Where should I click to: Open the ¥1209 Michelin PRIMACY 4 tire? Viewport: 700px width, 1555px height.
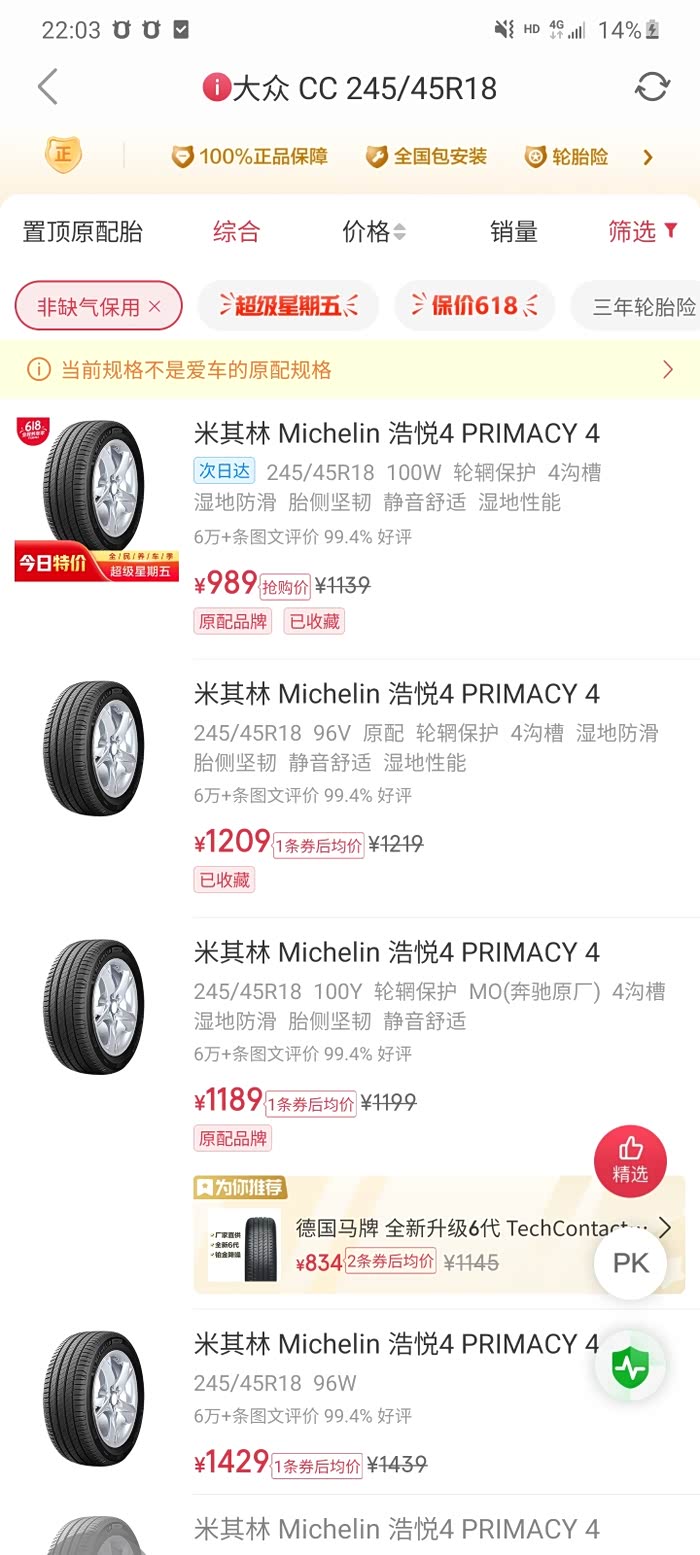(x=396, y=693)
